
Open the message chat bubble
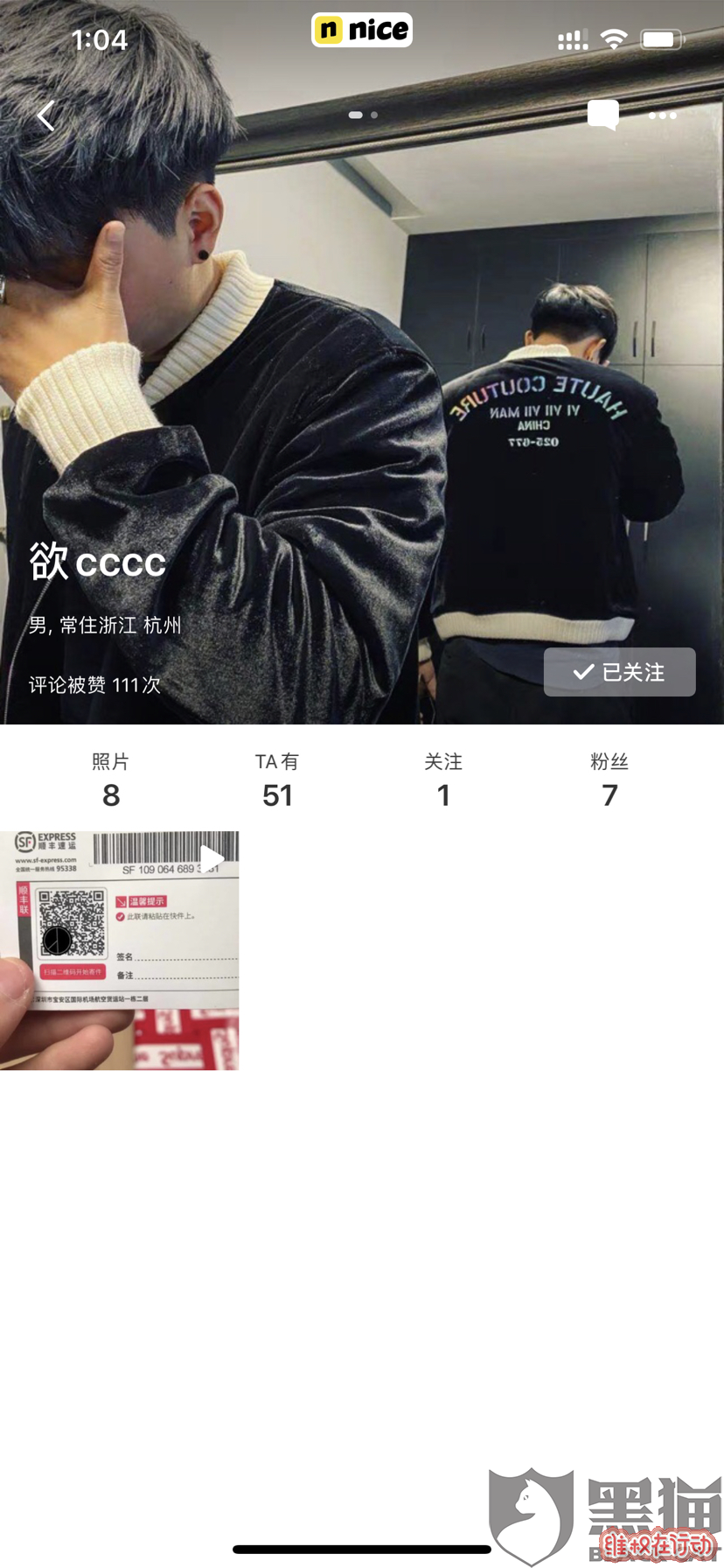click(x=603, y=115)
